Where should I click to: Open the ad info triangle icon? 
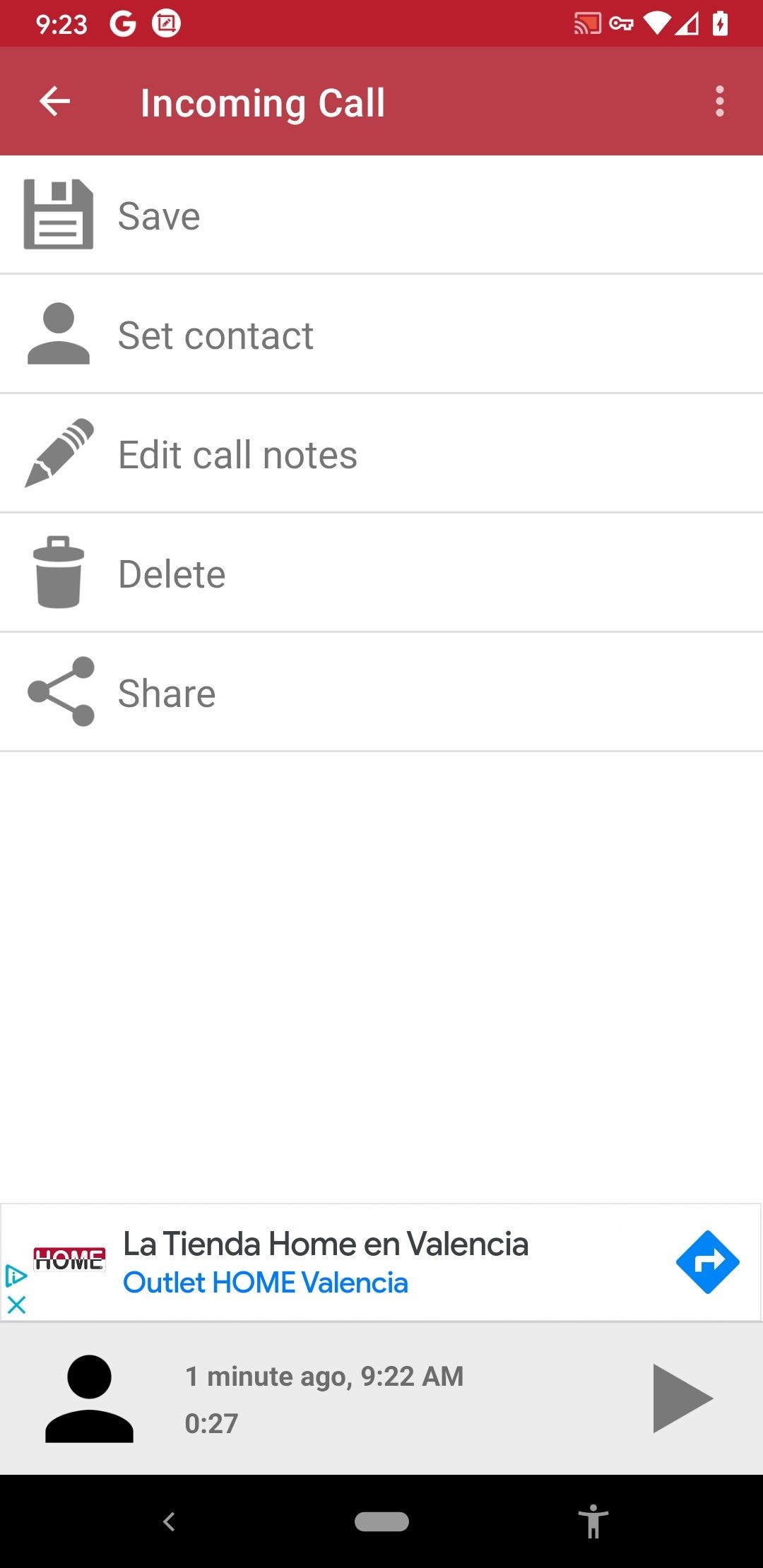click(16, 1276)
